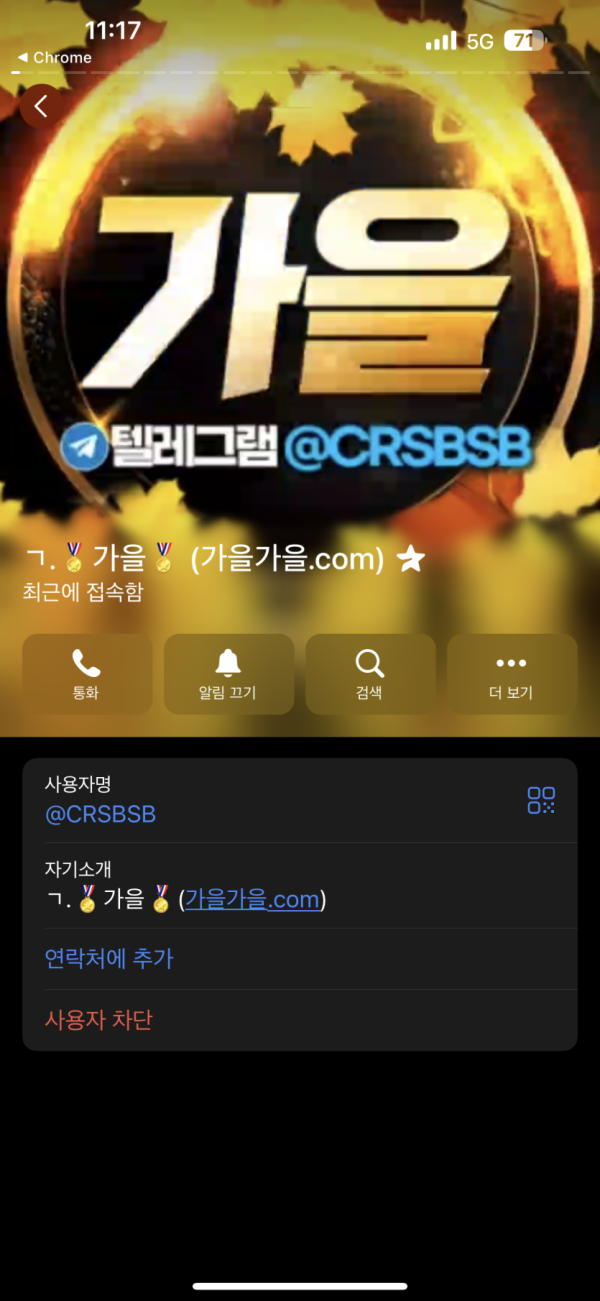Open the 더 보기 more options
This screenshot has height=1301, width=600.
[x=511, y=674]
